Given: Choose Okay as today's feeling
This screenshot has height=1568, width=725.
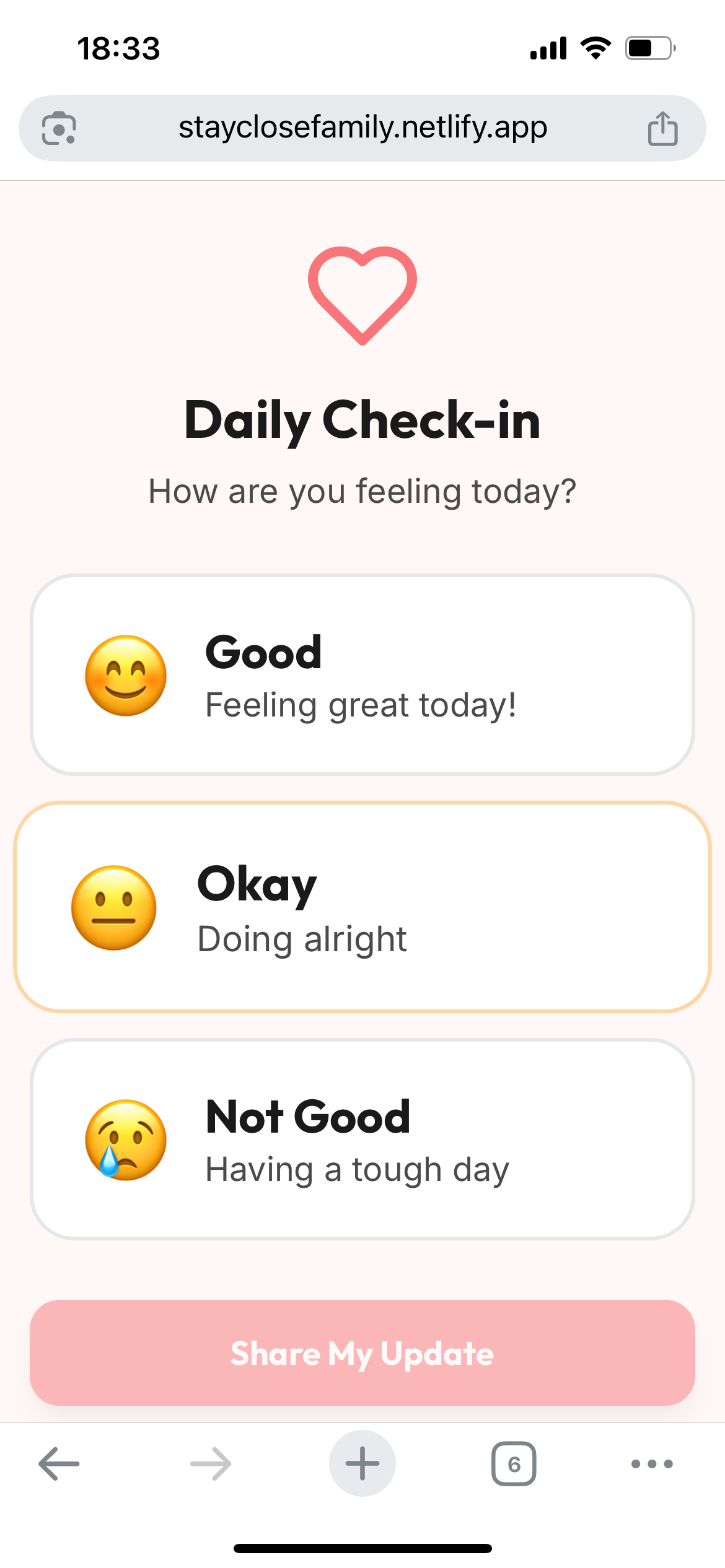Looking at the screenshot, I should pos(362,907).
